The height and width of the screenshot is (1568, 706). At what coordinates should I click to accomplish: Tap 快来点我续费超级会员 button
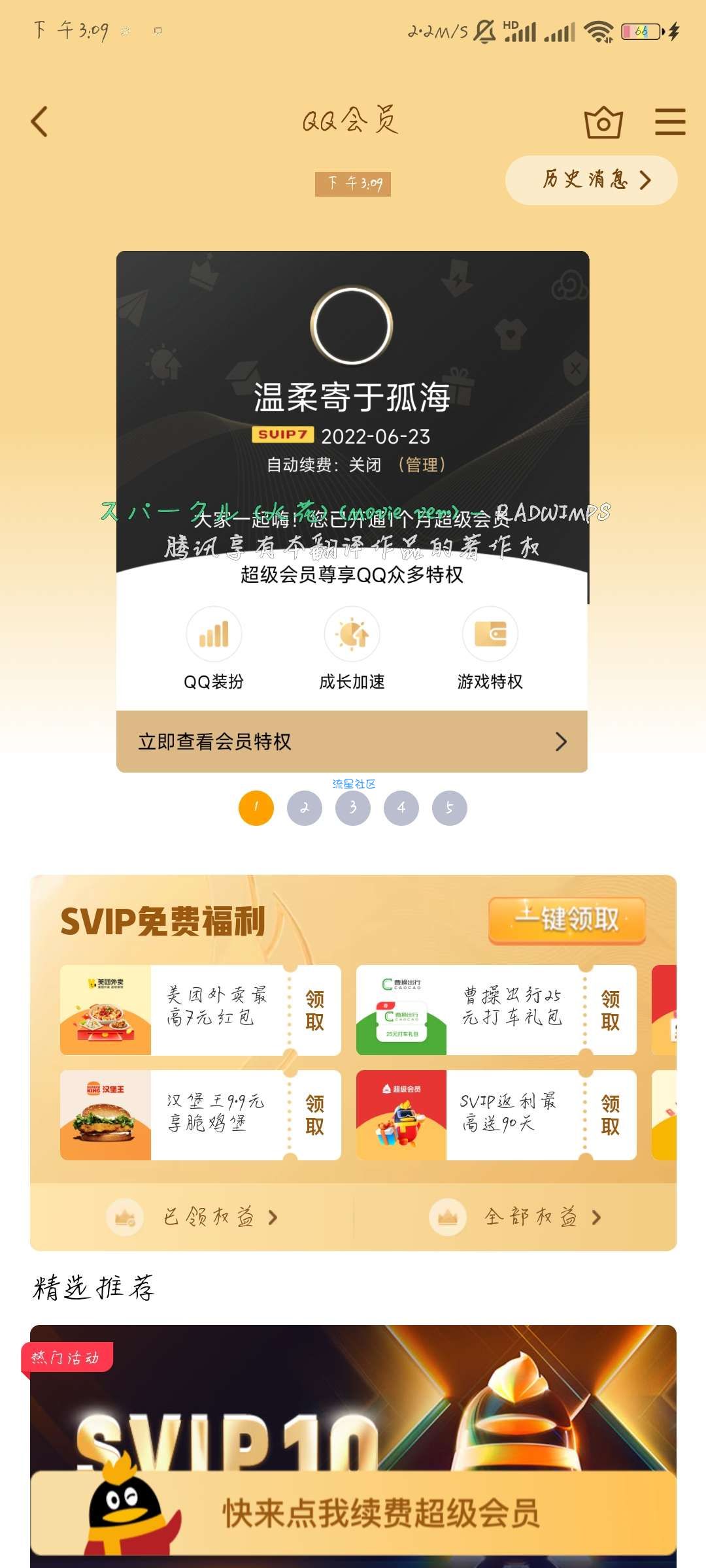point(380,1513)
